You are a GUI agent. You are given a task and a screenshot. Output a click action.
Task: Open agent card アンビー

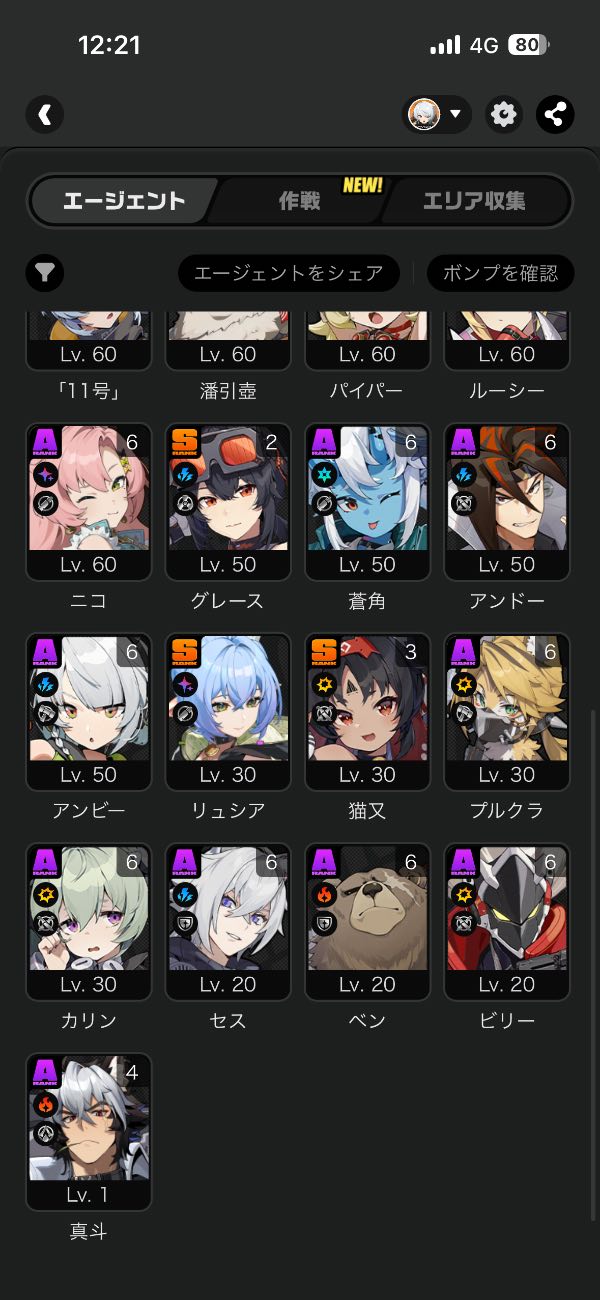point(89,712)
